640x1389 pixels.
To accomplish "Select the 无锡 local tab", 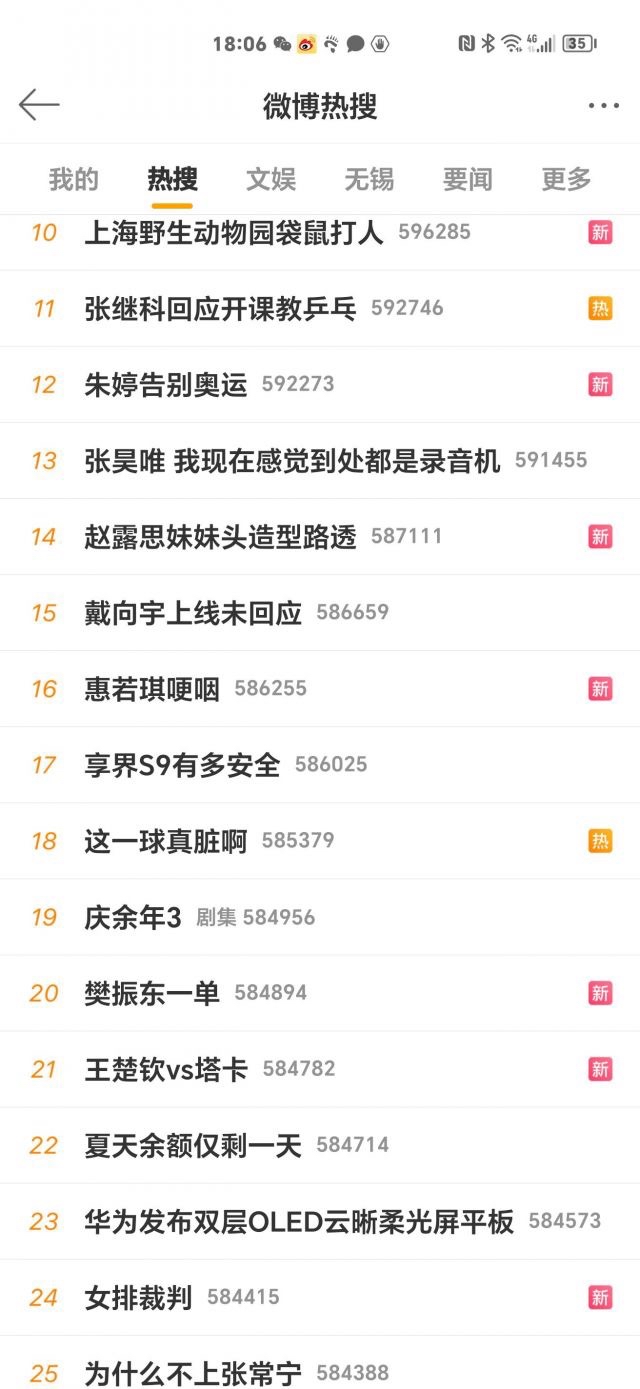I will 369,179.
